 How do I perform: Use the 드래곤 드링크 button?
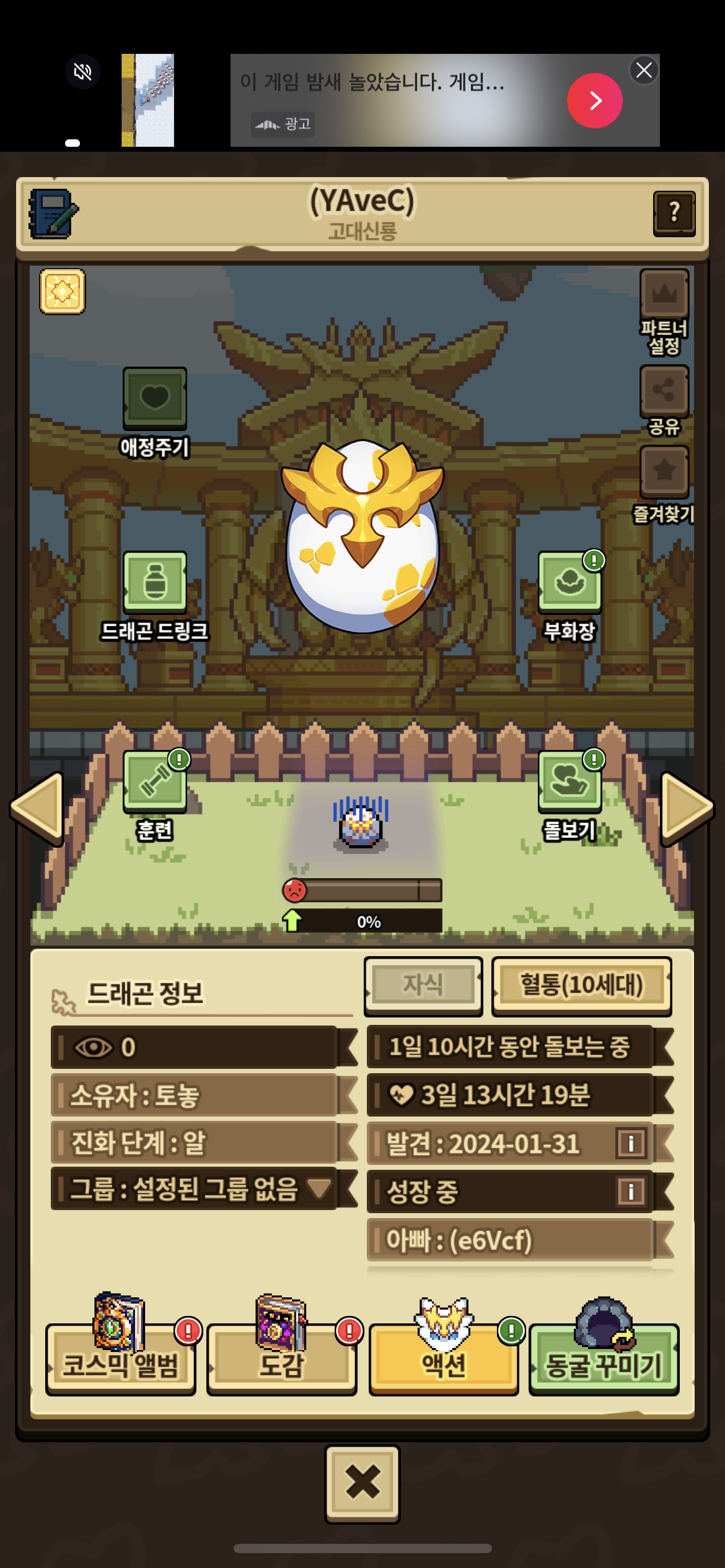click(154, 582)
